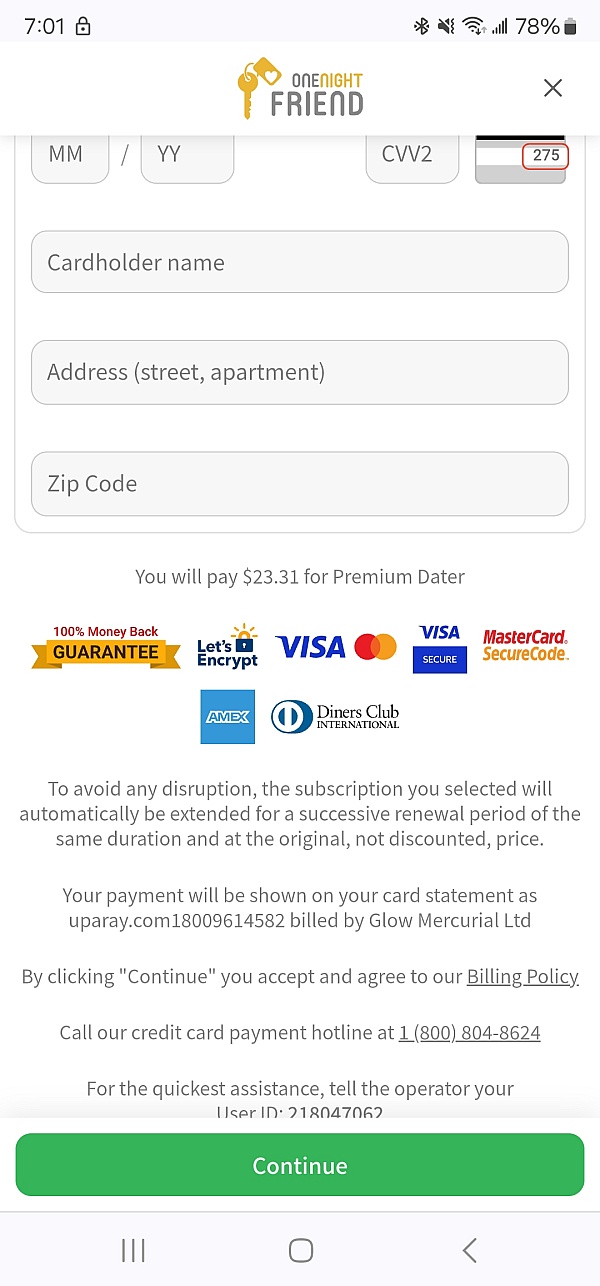Image resolution: width=600 pixels, height=1286 pixels.
Task: Tap the Zip Code field
Action: coord(300,484)
